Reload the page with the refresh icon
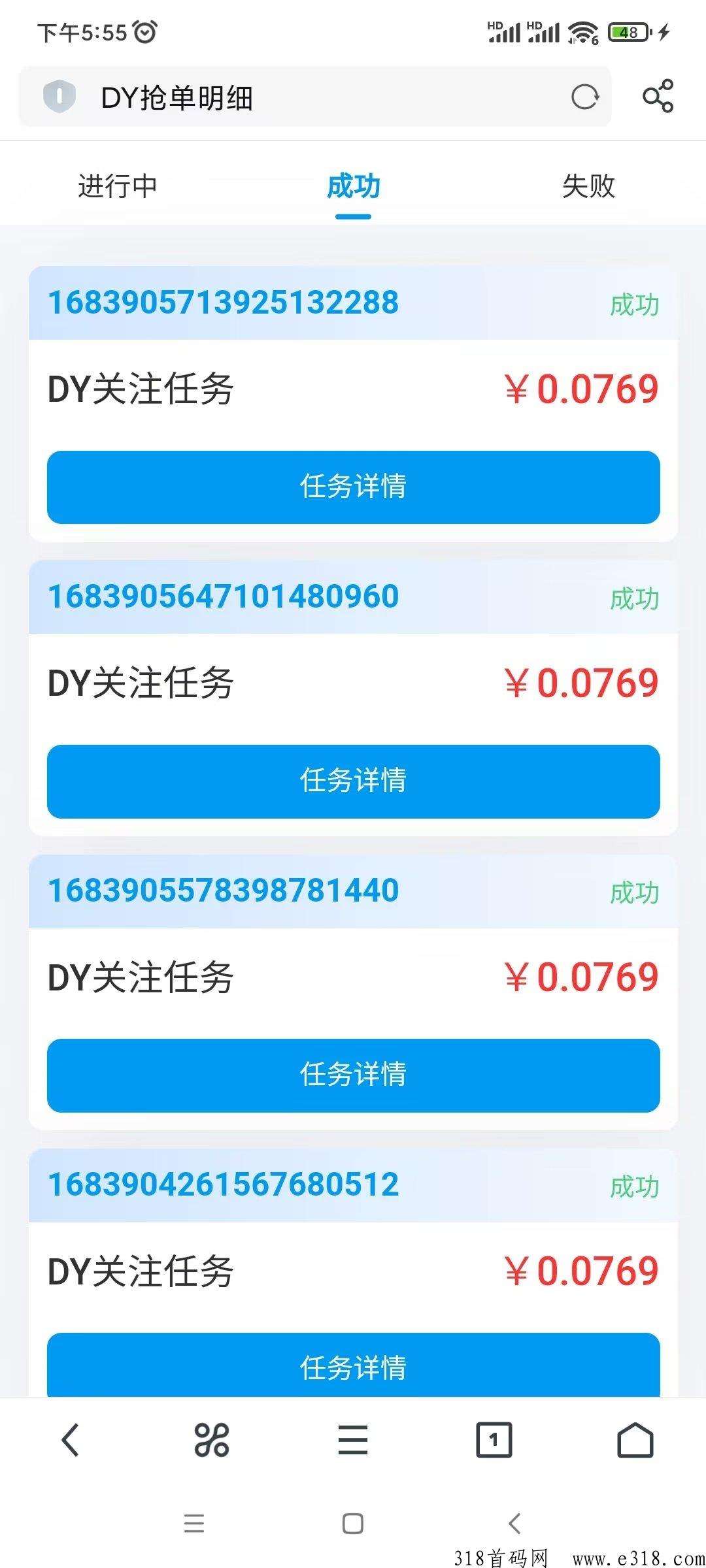This screenshot has width=706, height=1568. (x=584, y=97)
